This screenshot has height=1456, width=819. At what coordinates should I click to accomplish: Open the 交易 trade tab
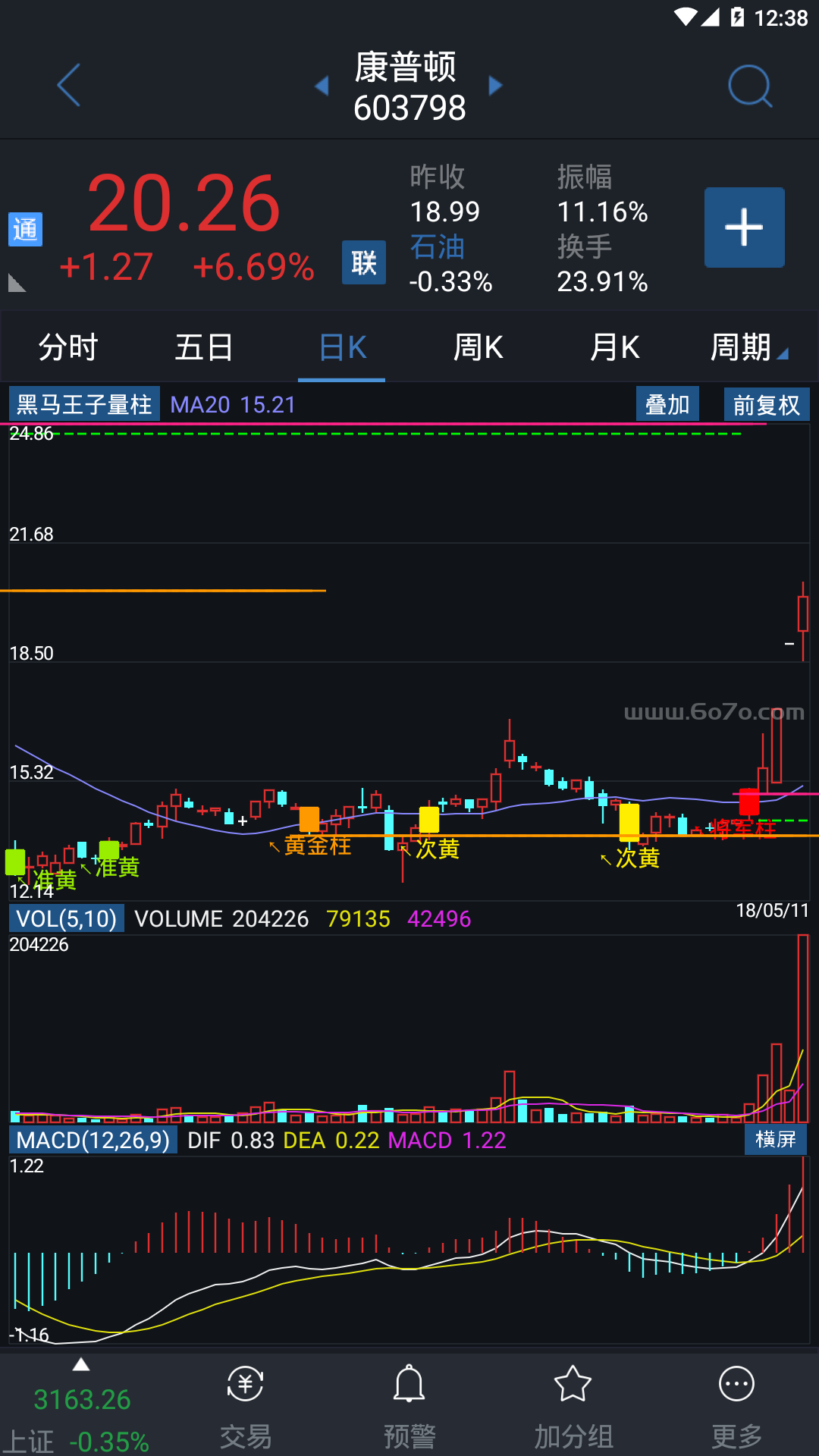pyautogui.click(x=245, y=1407)
